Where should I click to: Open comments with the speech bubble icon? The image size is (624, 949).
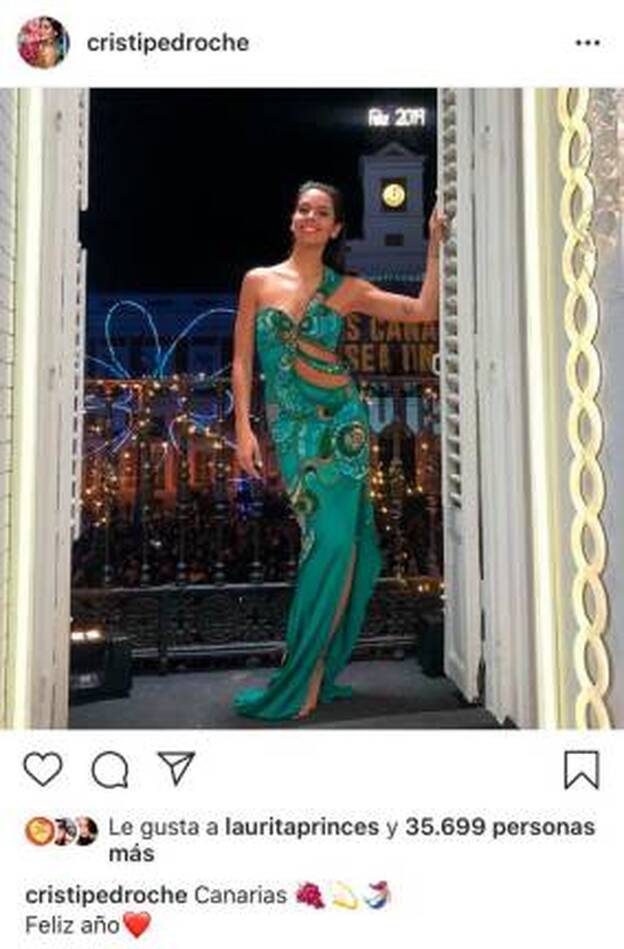pos(110,769)
